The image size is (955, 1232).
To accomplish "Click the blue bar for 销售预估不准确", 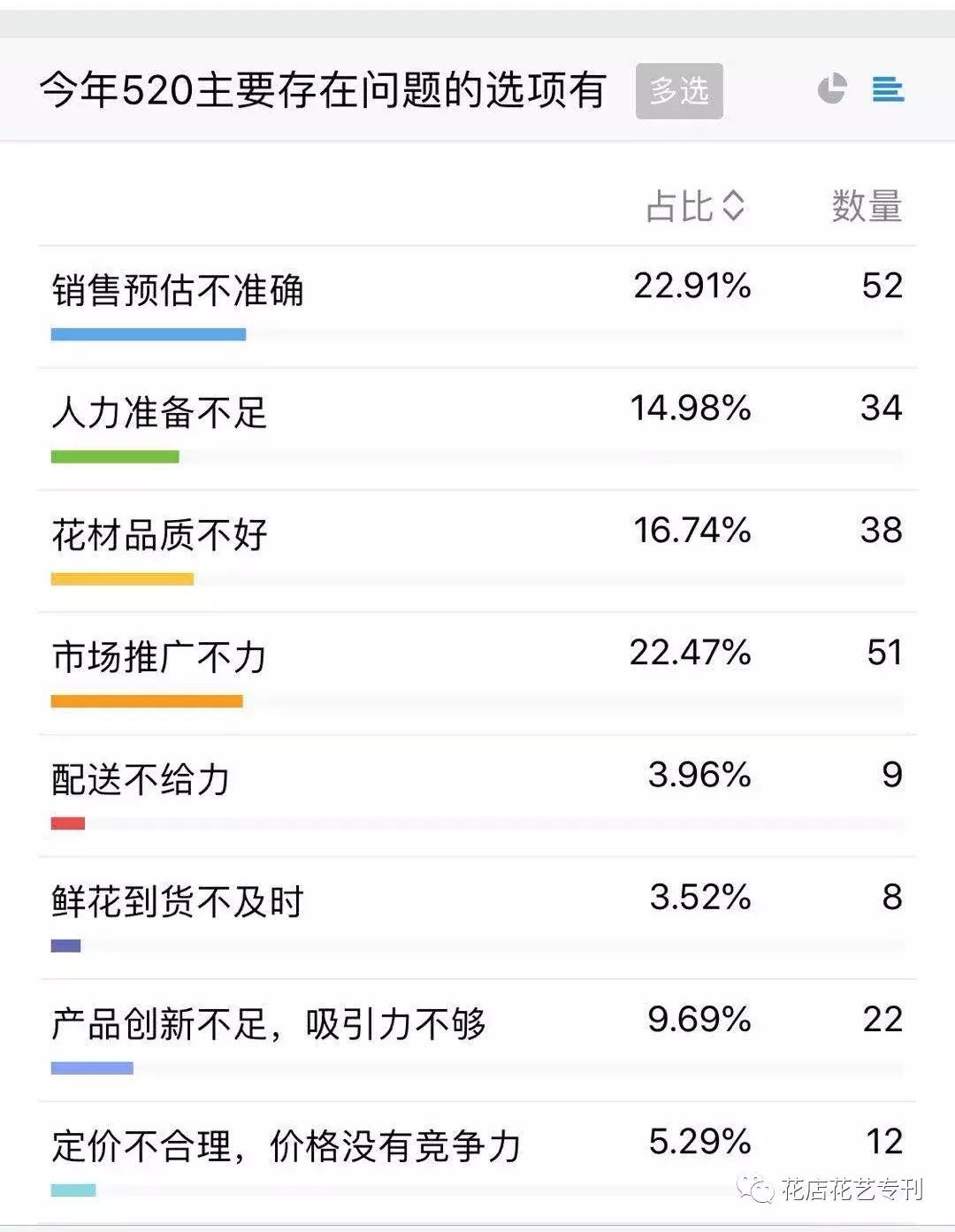I will [149, 333].
